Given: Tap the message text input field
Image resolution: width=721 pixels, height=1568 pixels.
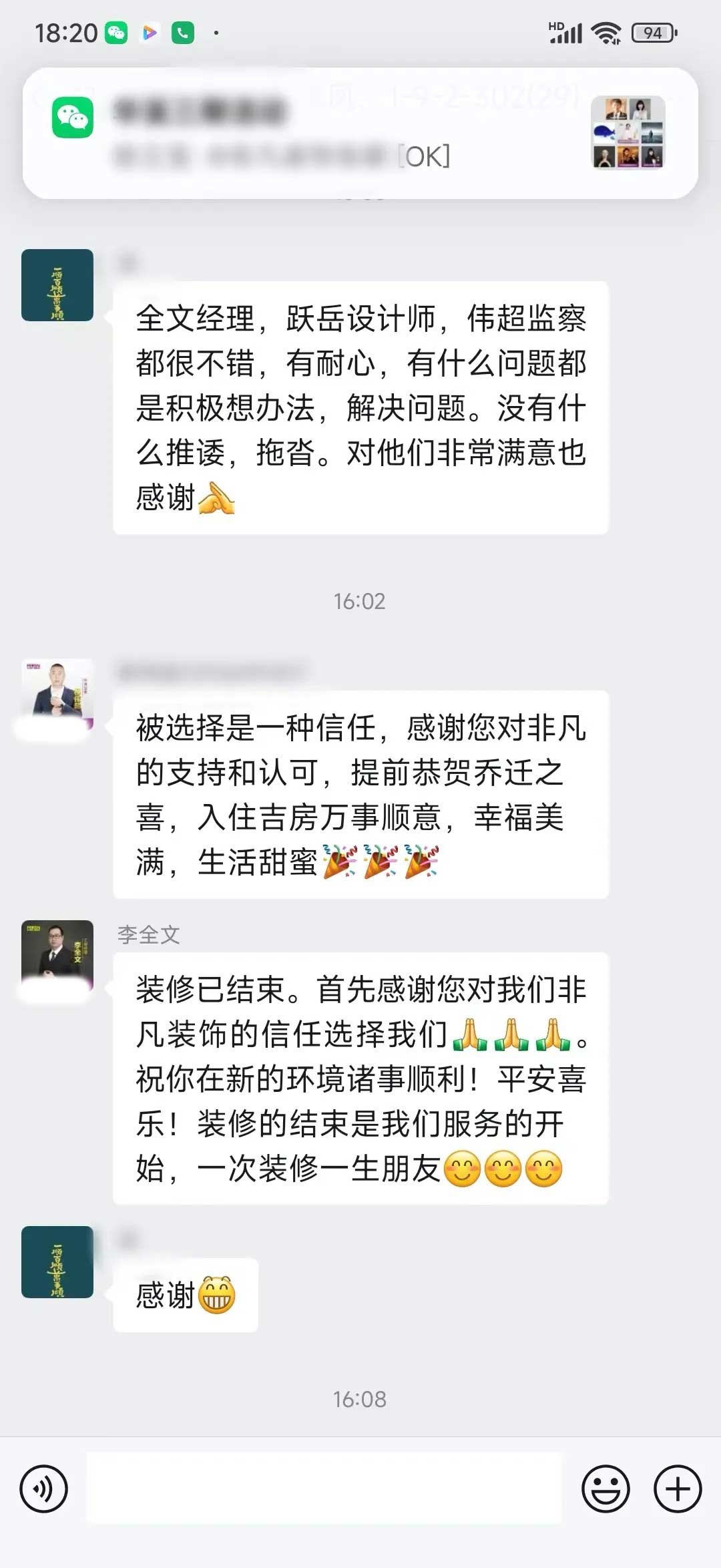Looking at the screenshot, I should click(324, 1489).
